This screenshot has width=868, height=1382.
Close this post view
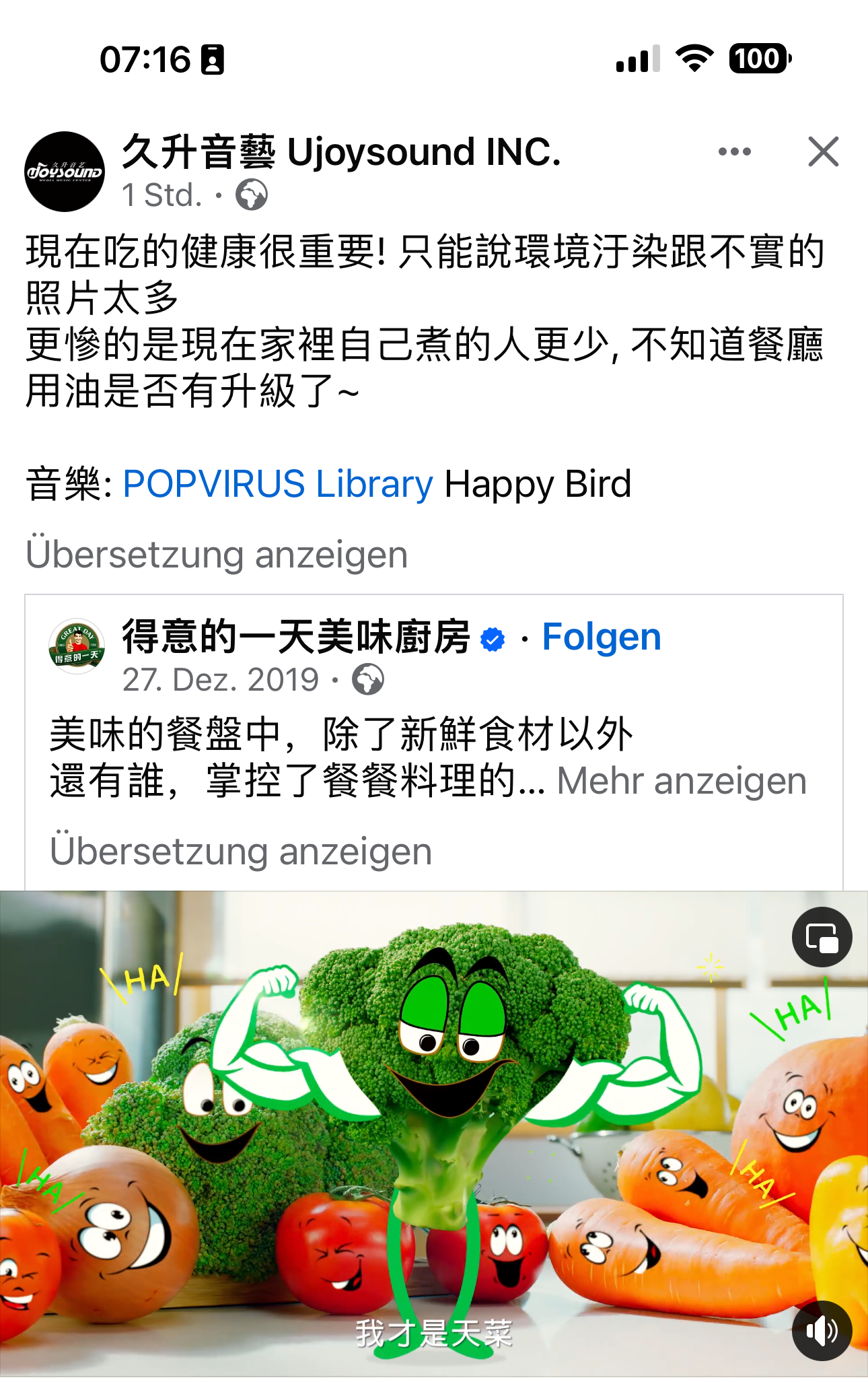coord(823,151)
